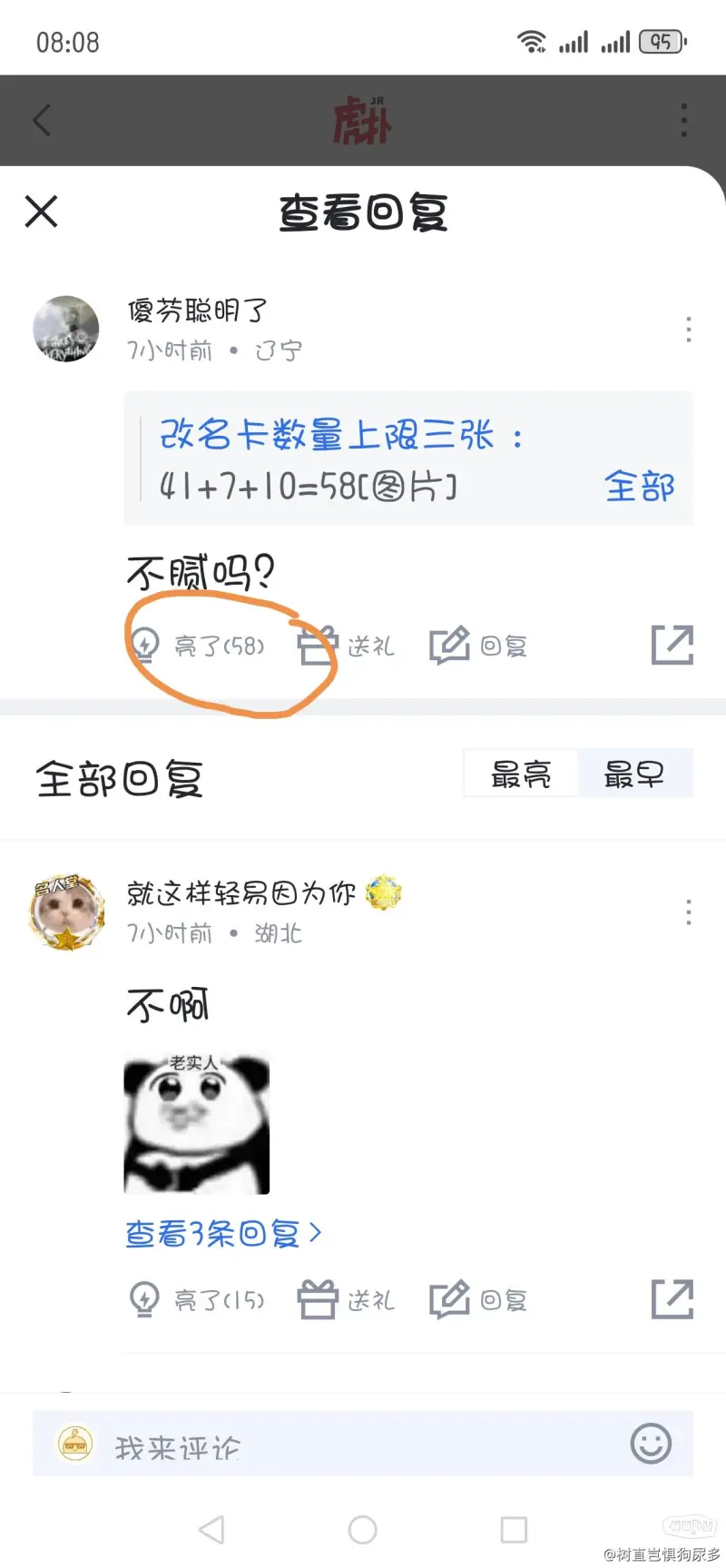726x1568 pixels.
Task: Reply to the 不啊 comment
Action: [478, 1300]
